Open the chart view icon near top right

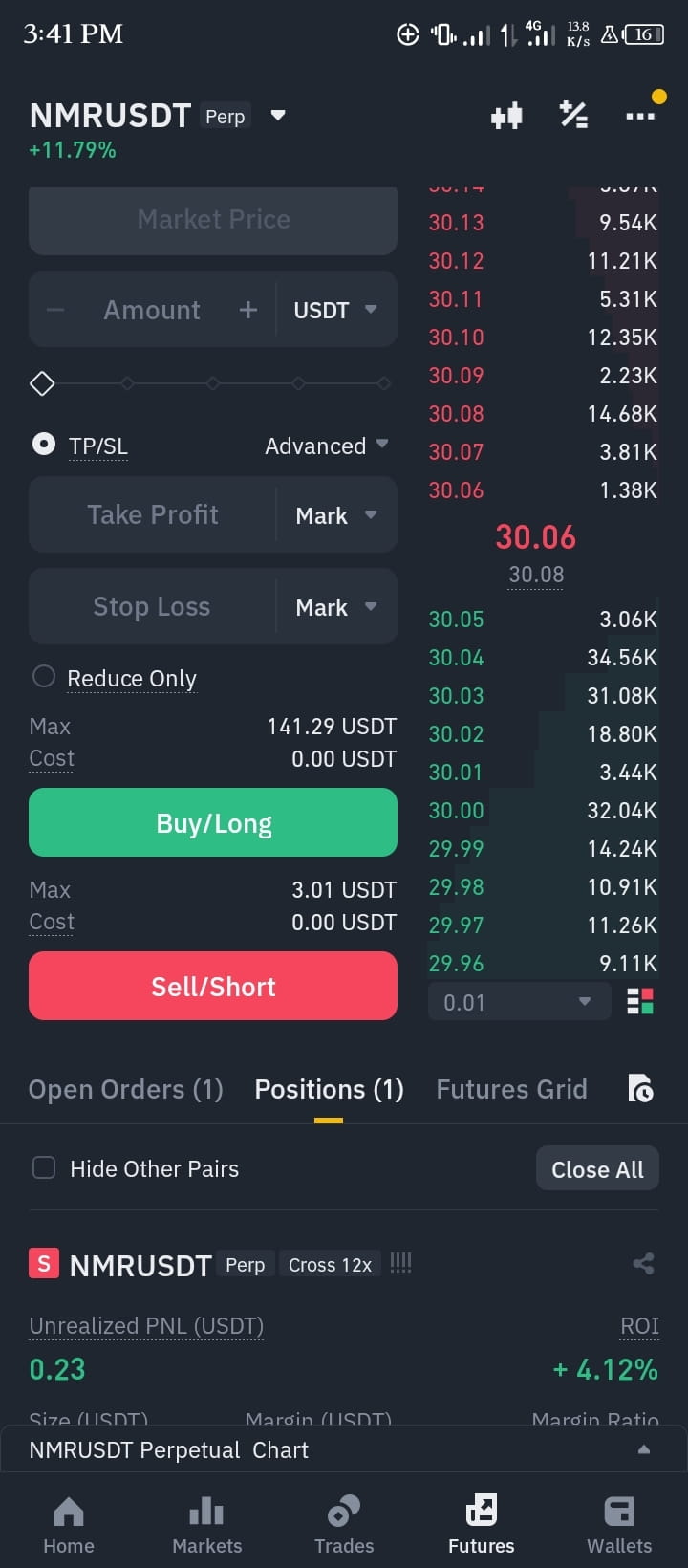pos(506,115)
